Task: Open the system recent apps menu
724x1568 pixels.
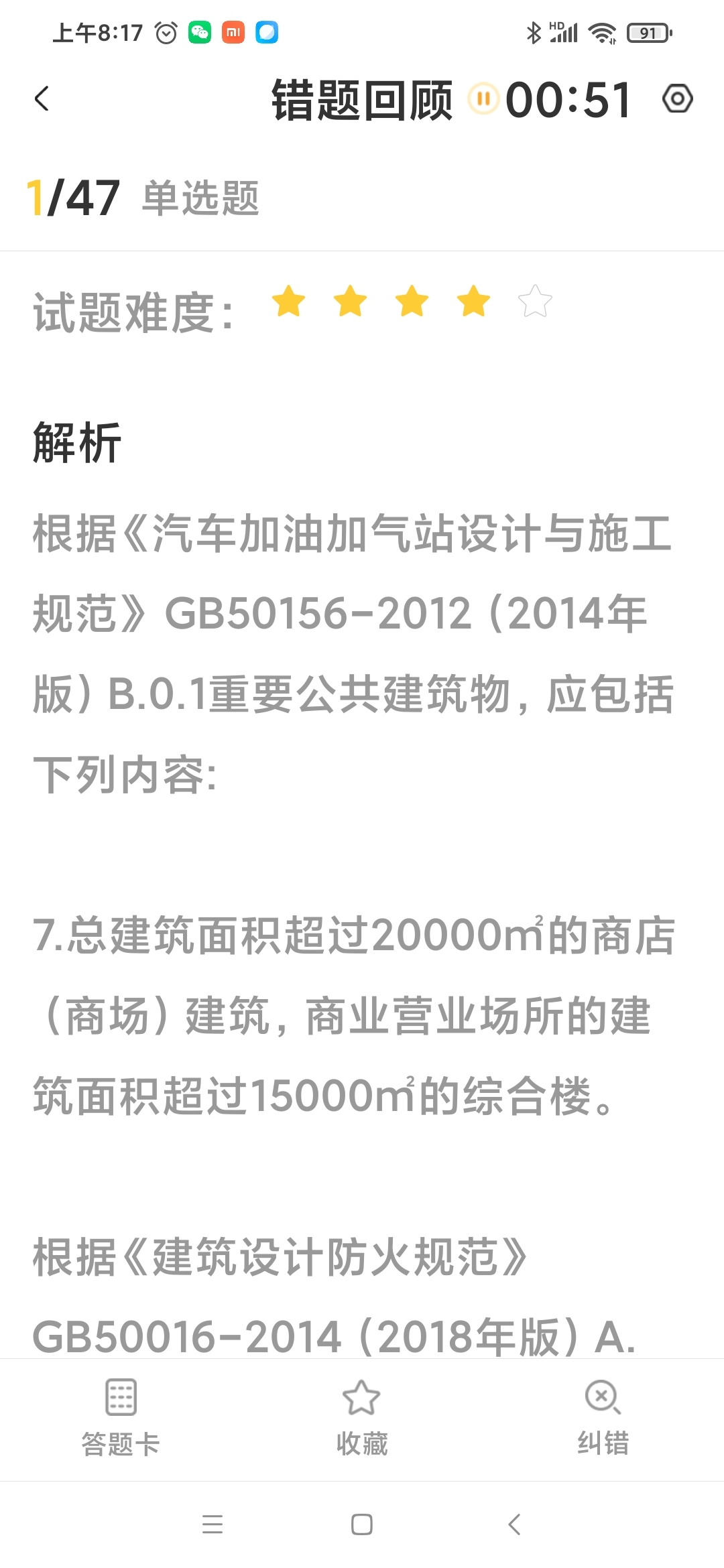Action: tap(213, 1524)
